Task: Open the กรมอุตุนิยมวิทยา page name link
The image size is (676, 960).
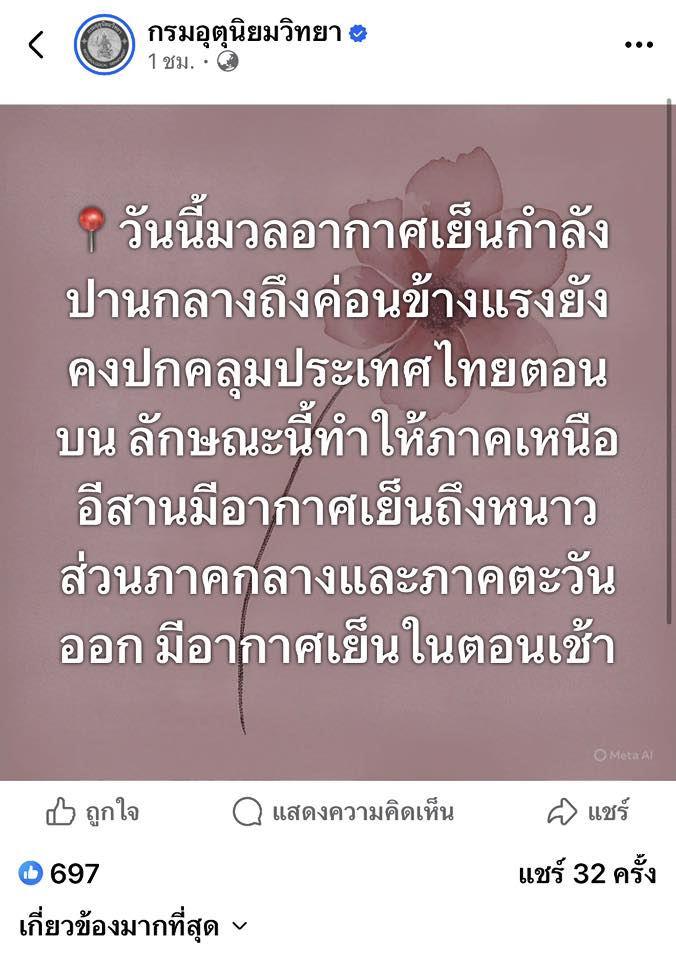Action: point(245,32)
